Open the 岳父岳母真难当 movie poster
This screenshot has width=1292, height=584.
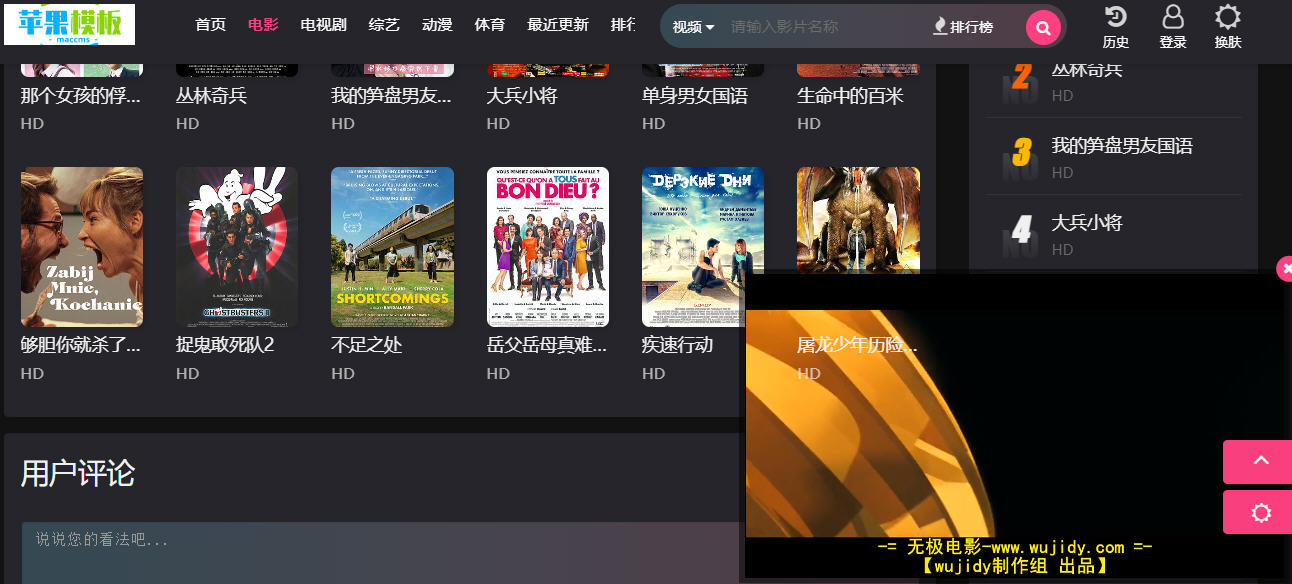coord(547,247)
